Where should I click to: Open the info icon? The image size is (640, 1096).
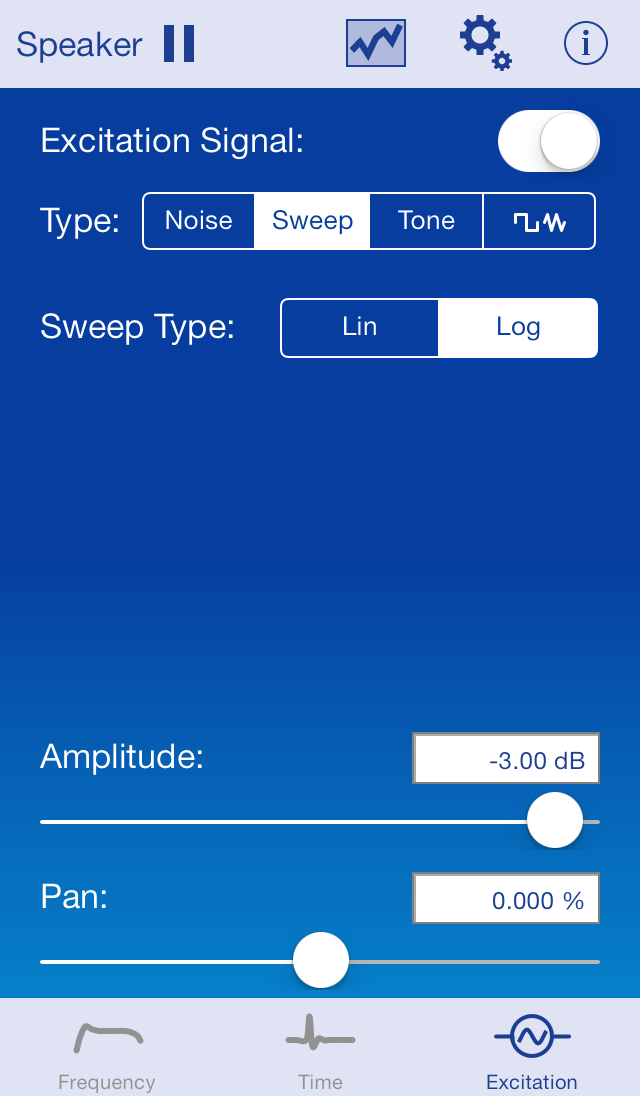pos(586,43)
